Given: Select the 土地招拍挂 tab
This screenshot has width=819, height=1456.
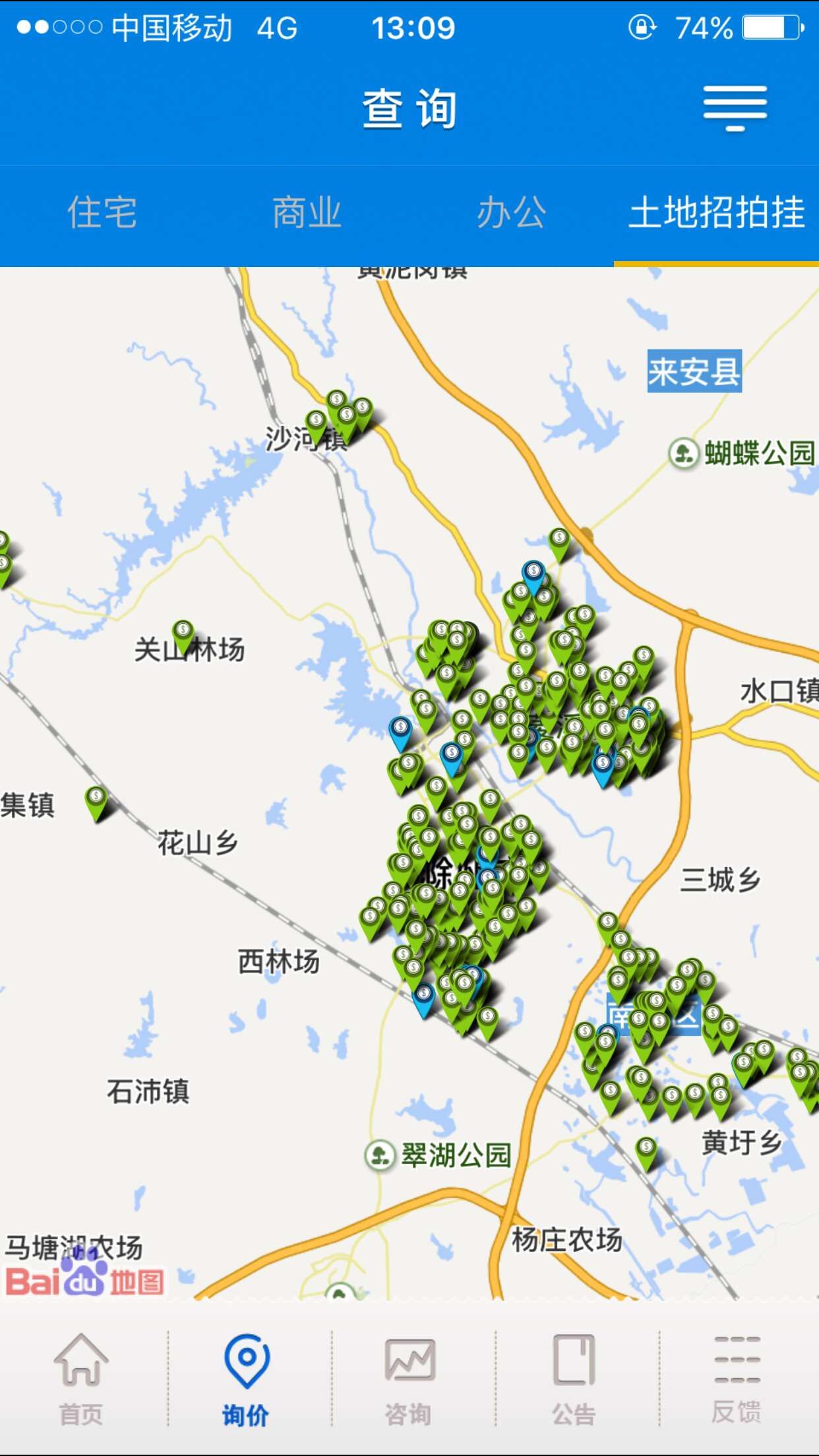Looking at the screenshot, I should click(716, 213).
